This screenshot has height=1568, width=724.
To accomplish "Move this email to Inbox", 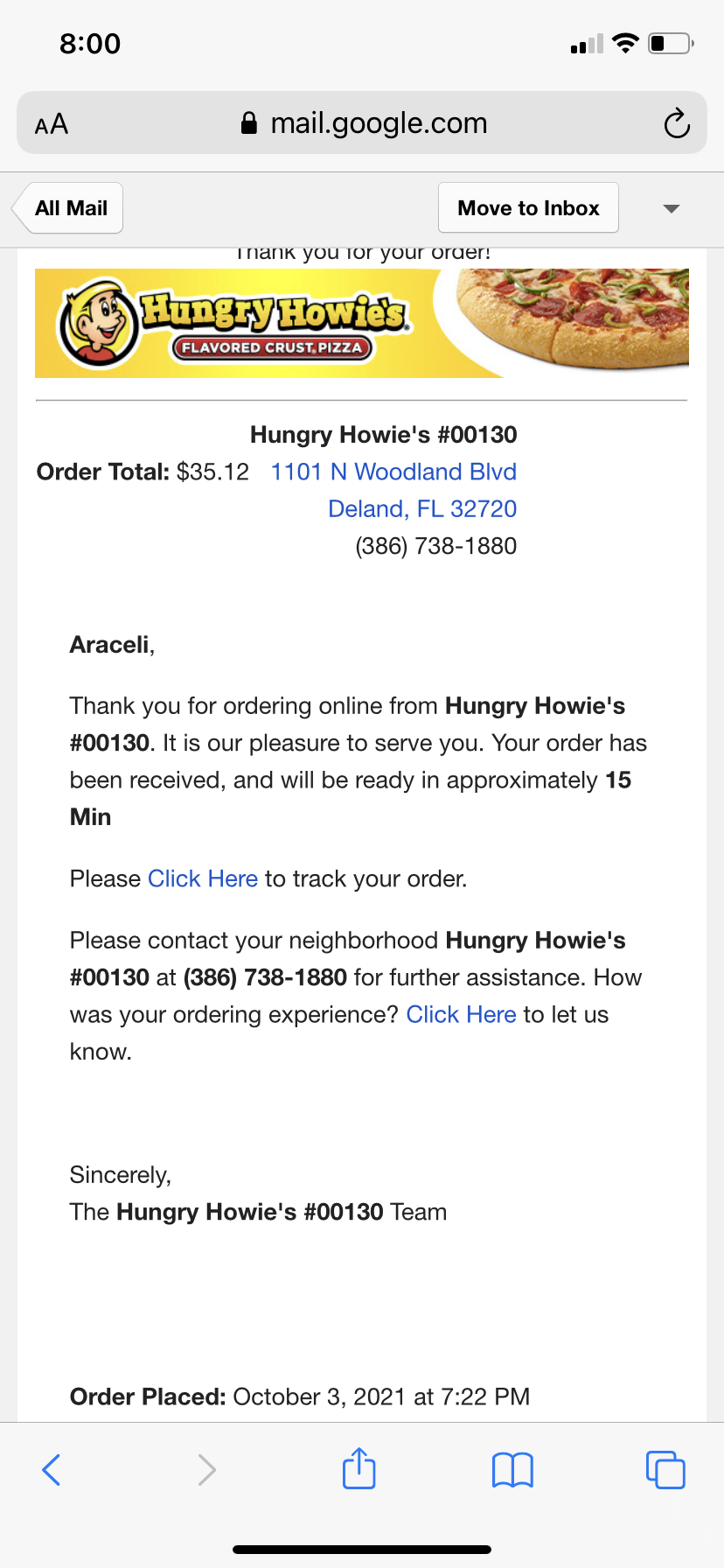I will [528, 208].
